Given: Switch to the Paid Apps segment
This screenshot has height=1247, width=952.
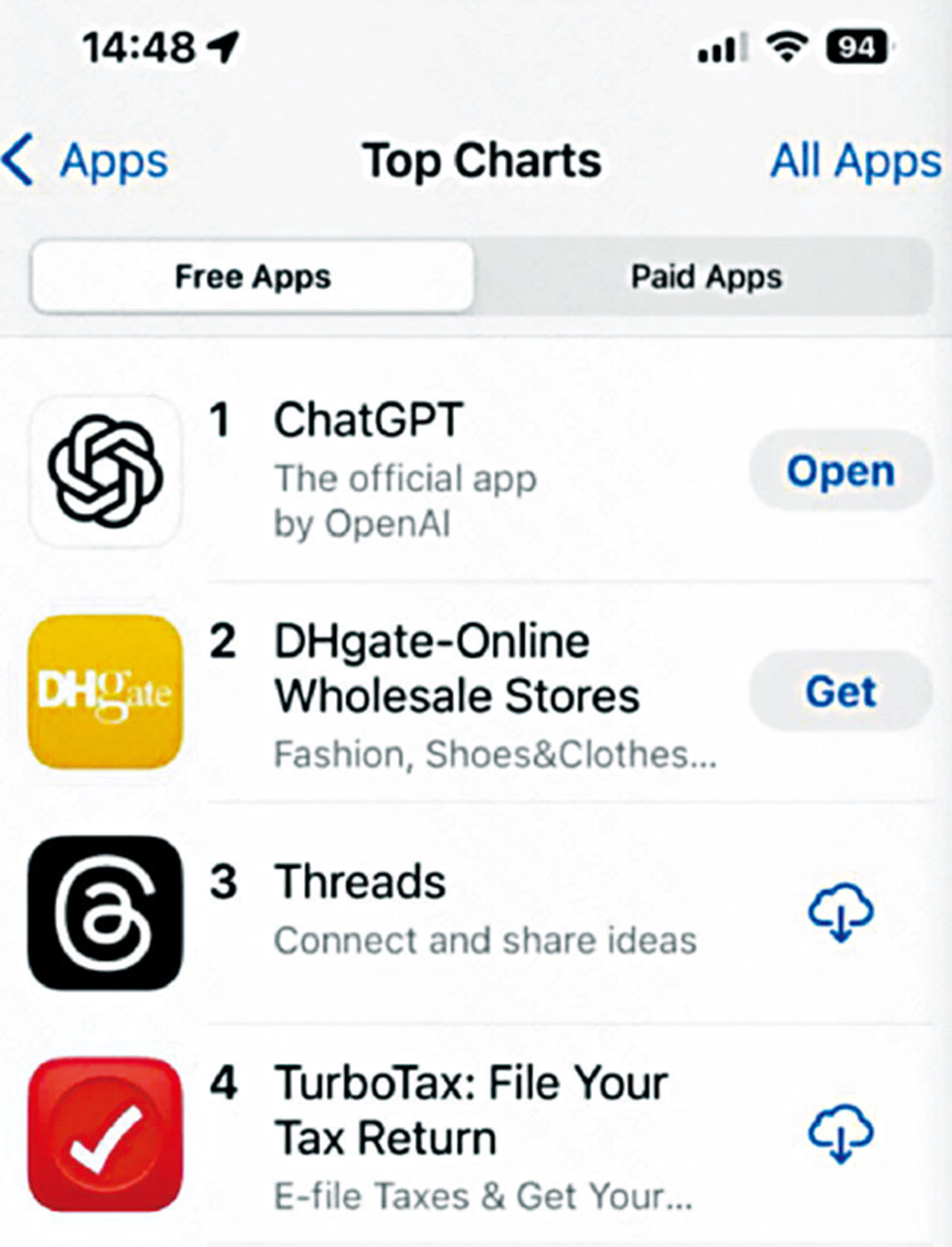Looking at the screenshot, I should (x=706, y=277).
